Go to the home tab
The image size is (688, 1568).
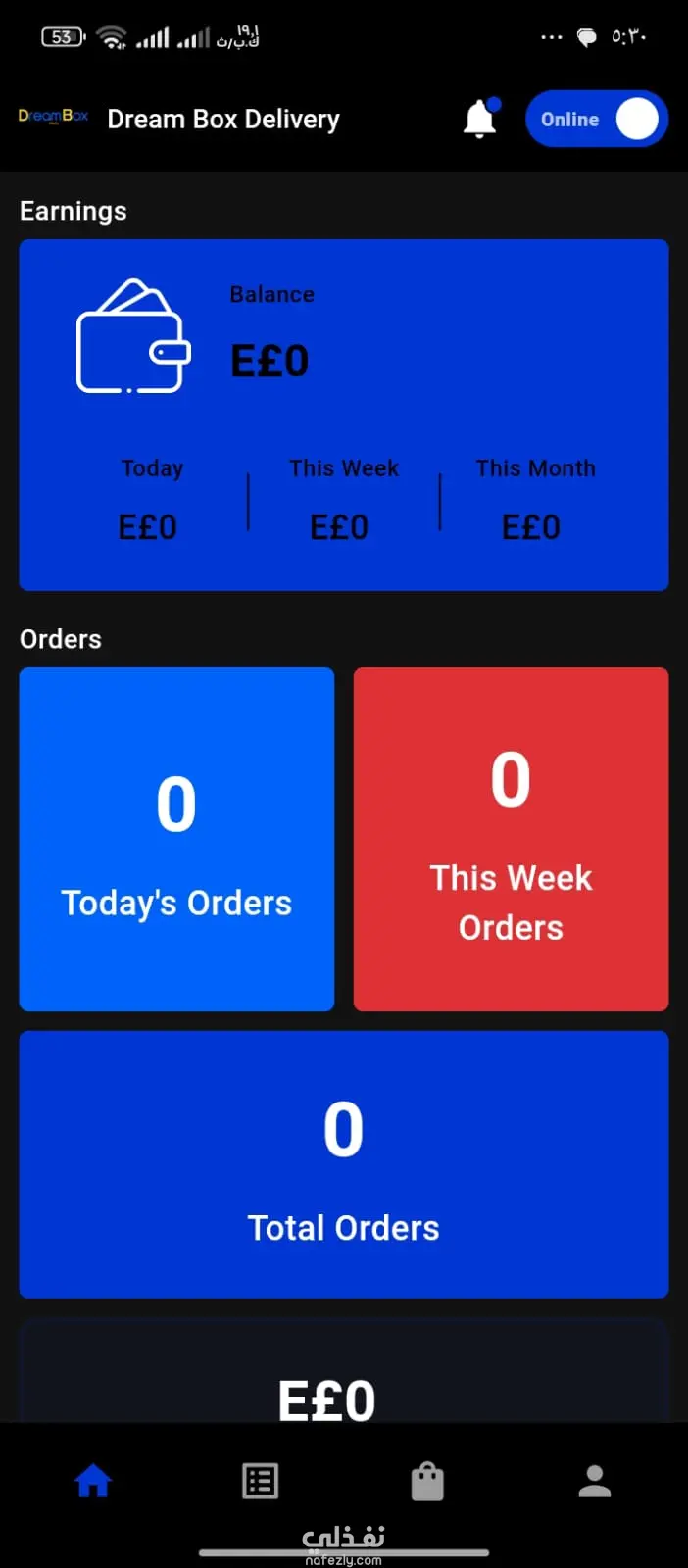93,1481
